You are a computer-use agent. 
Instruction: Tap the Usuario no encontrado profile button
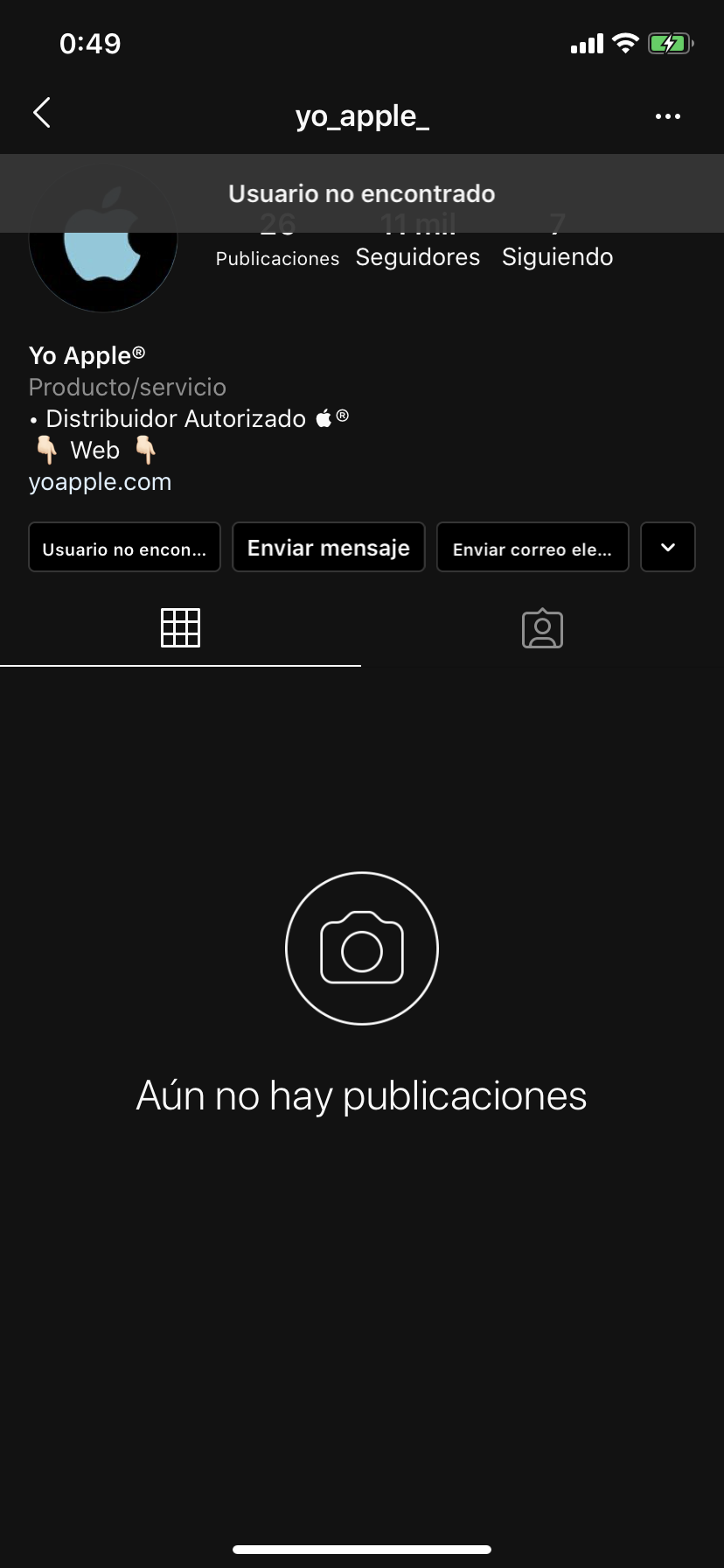click(124, 548)
